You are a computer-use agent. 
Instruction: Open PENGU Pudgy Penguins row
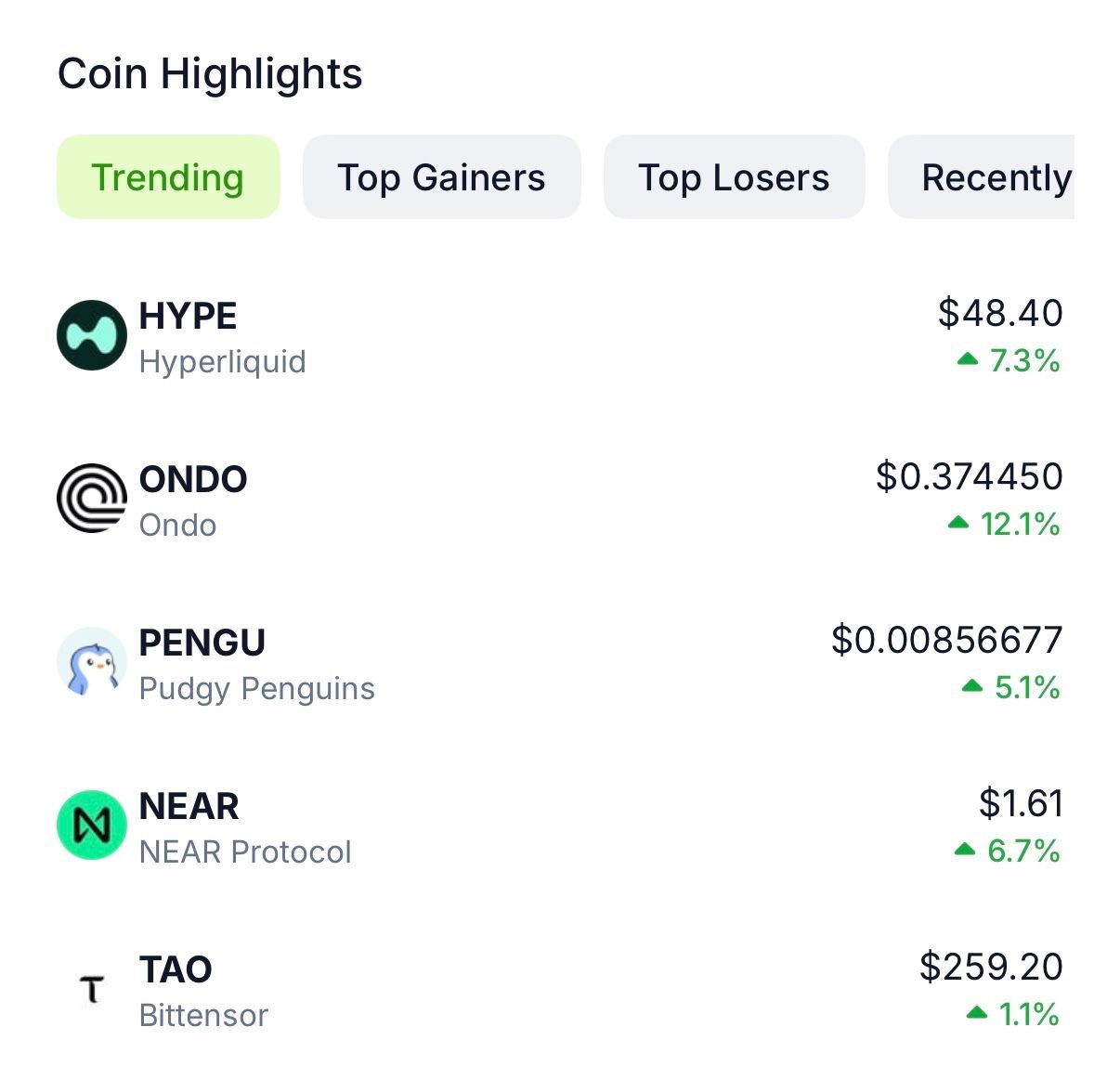coord(560,663)
